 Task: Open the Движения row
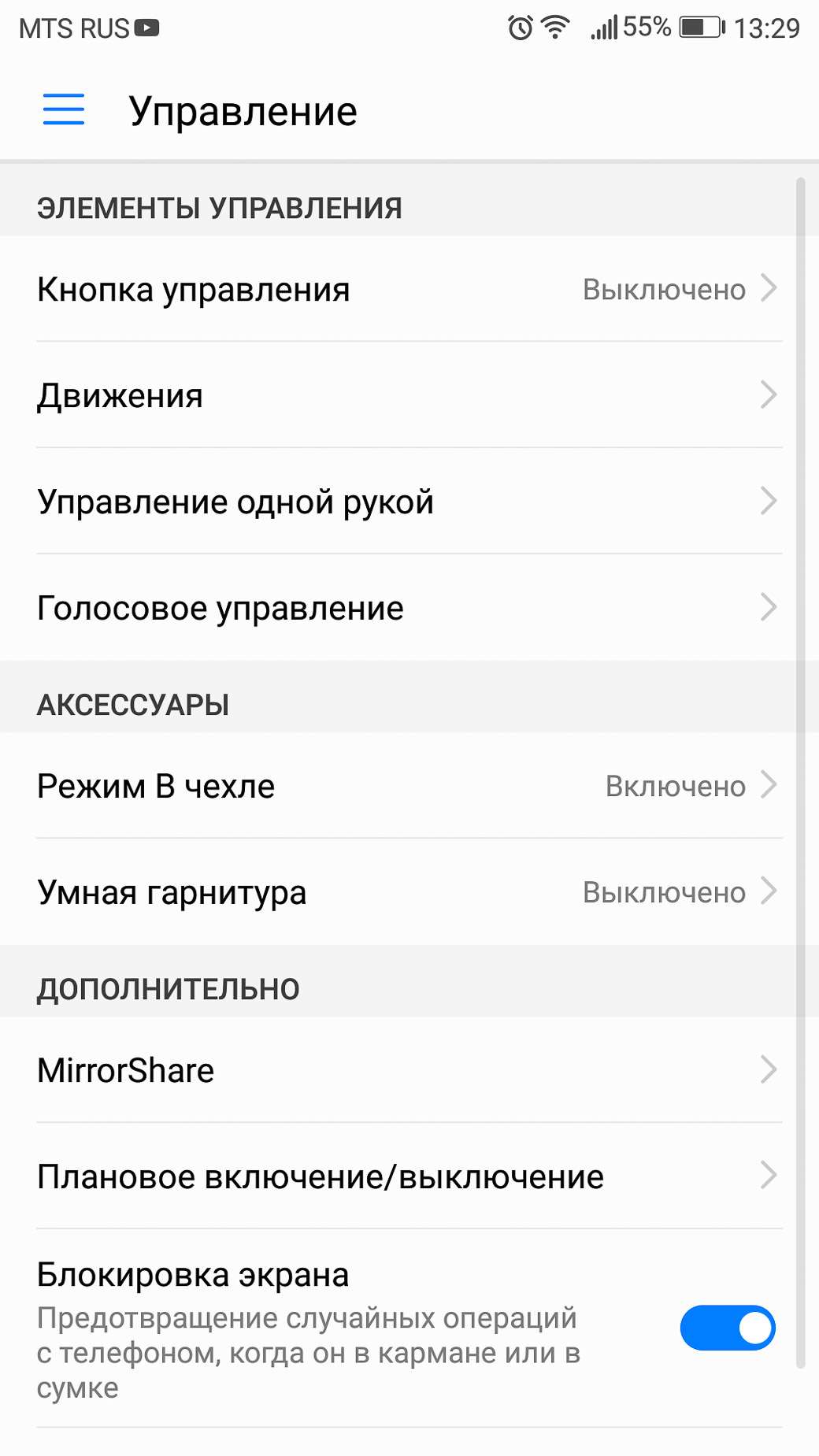[409, 395]
